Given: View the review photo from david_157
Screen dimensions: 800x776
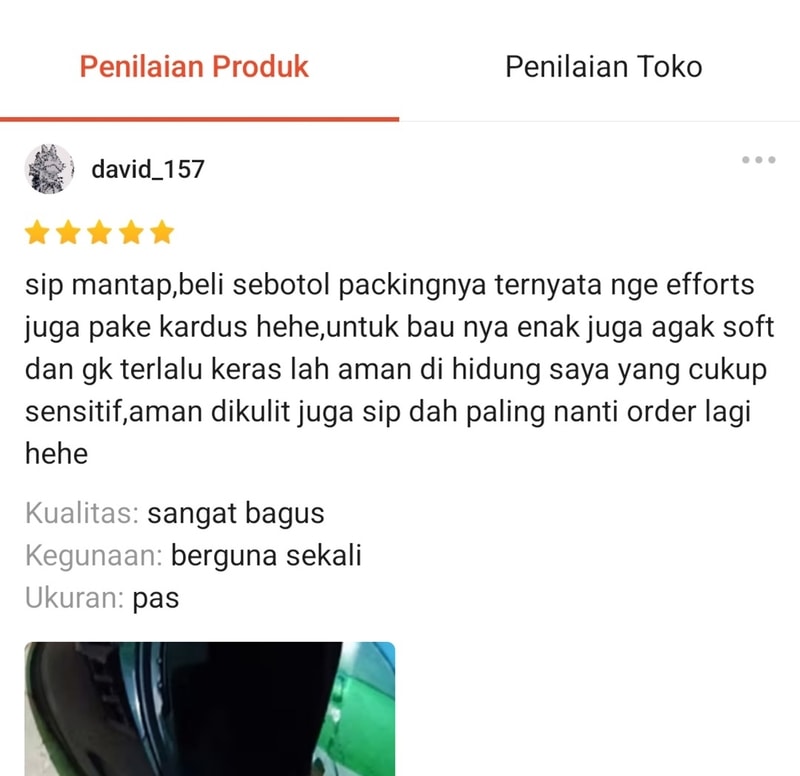Looking at the screenshot, I should point(209,708).
